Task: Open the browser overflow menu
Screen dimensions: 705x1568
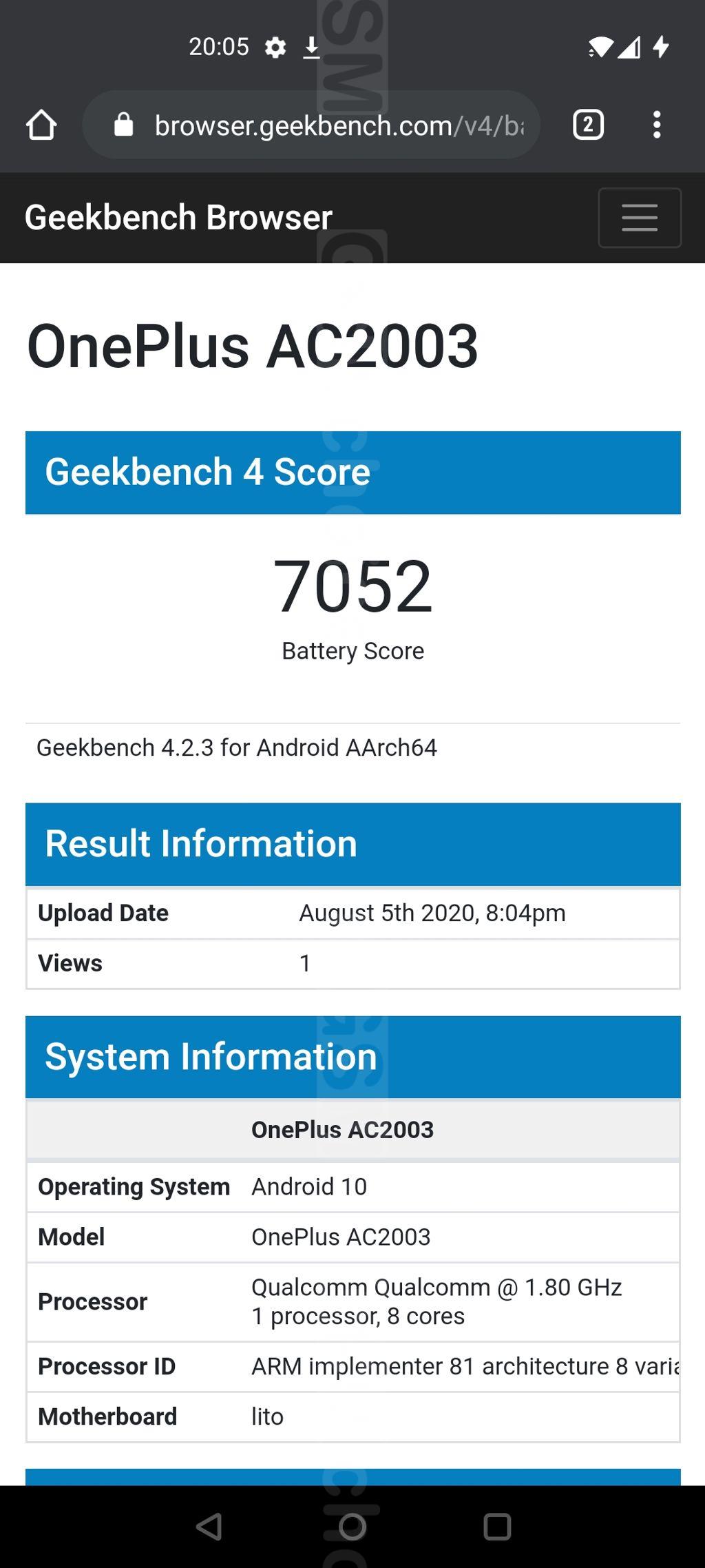Action: point(657,125)
